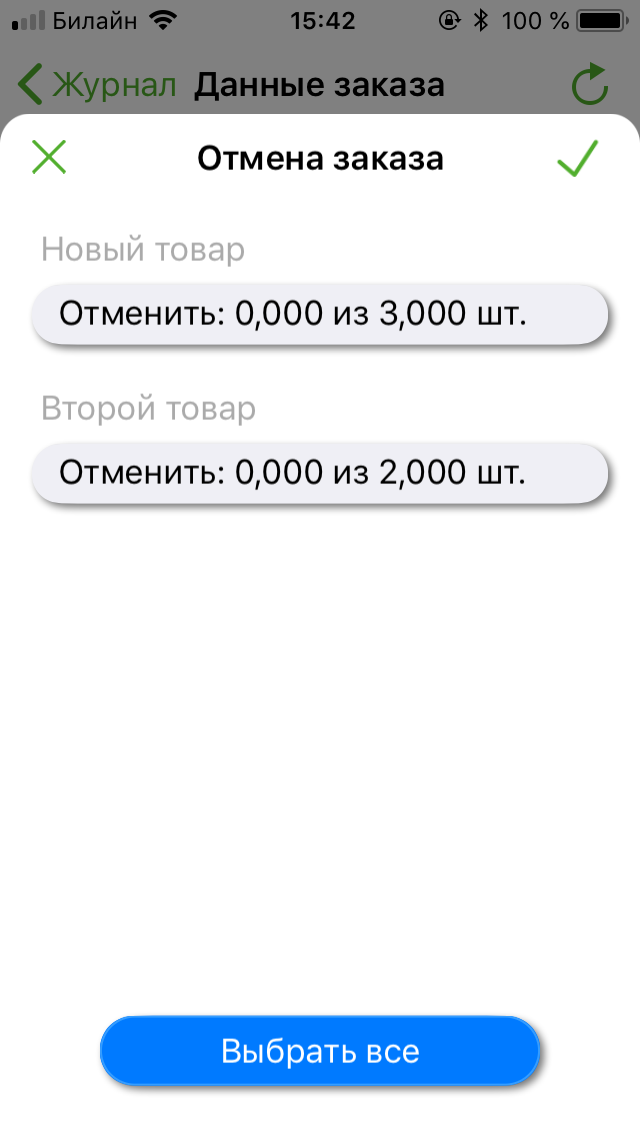The width and height of the screenshot is (640, 1136).
Task: Go back to Журнал
Action: tap(97, 85)
